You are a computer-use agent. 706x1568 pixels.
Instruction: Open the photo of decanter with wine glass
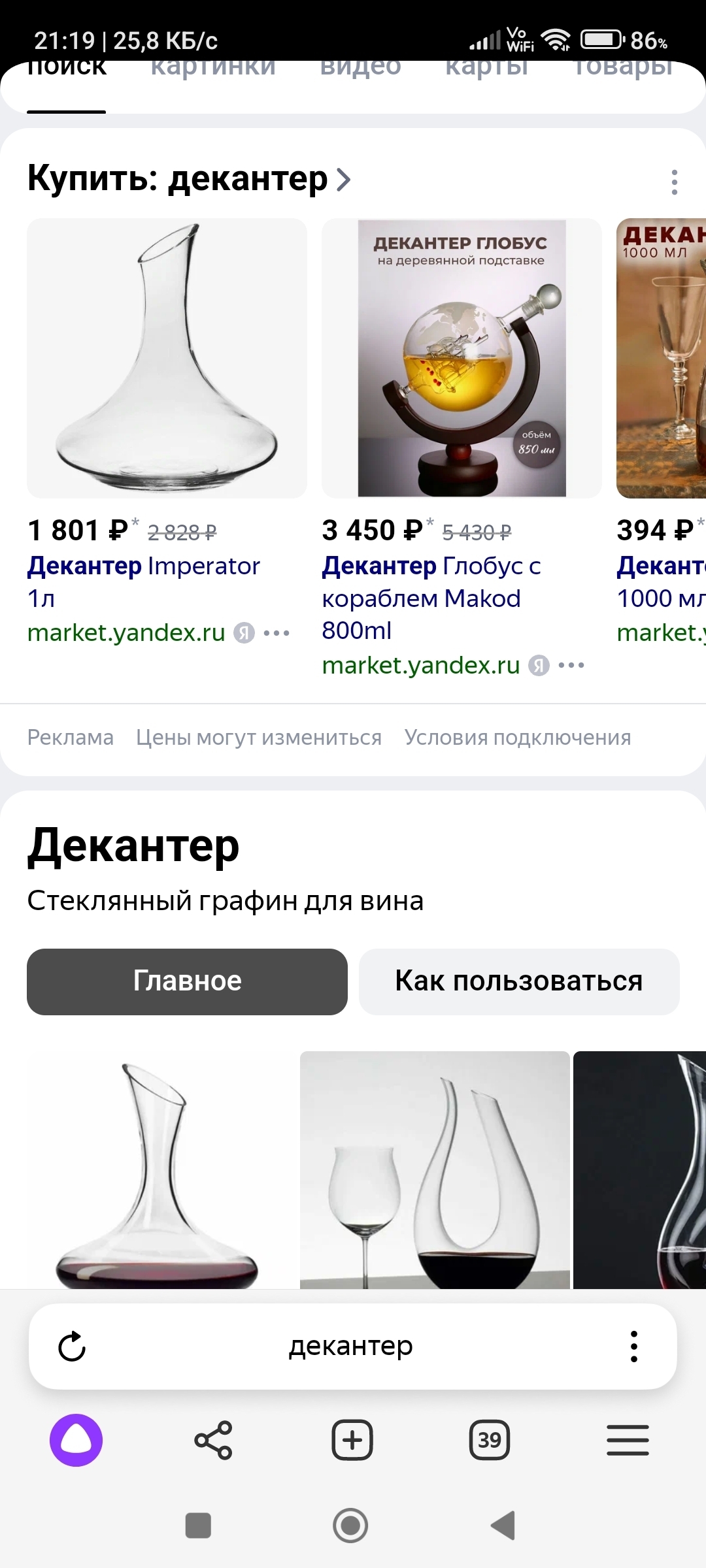435,1169
